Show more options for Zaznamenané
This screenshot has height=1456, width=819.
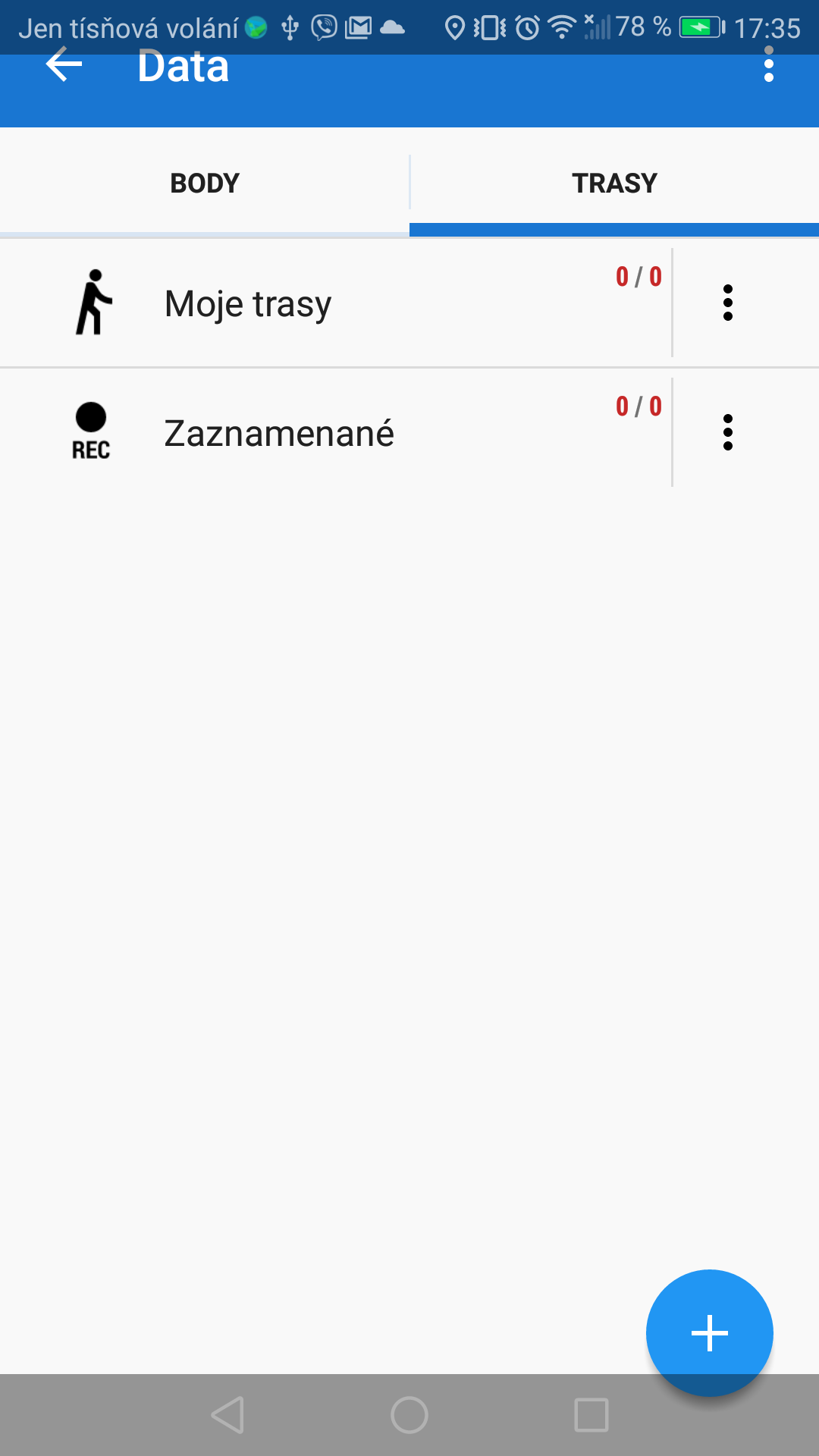click(728, 433)
